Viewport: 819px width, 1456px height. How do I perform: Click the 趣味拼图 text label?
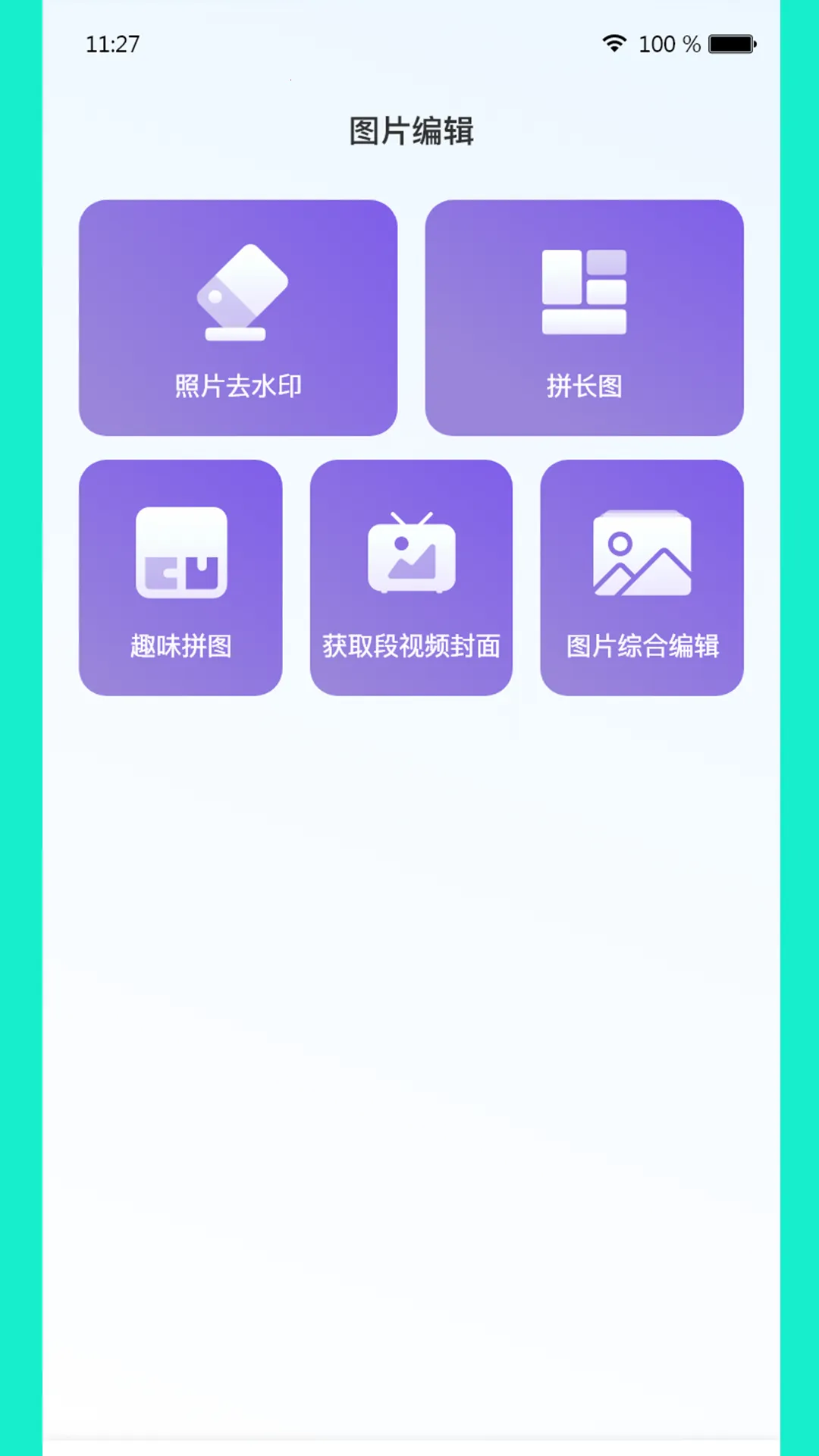[x=181, y=647]
